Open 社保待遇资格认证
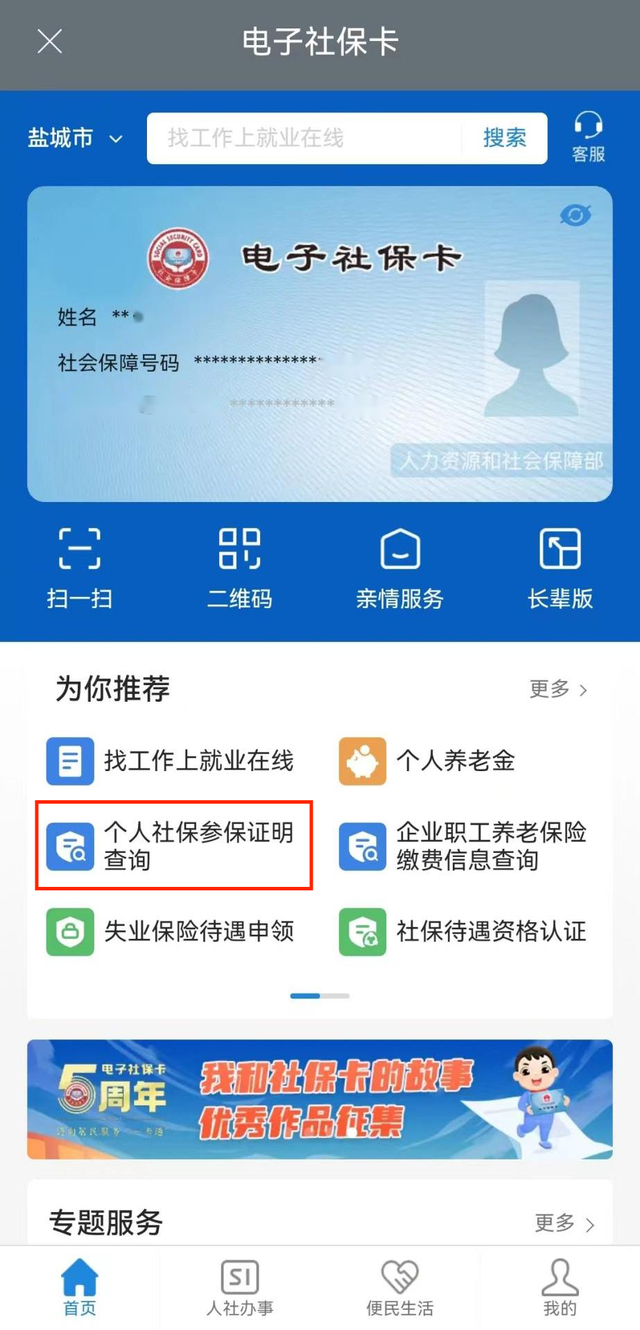Image resolution: width=640 pixels, height=1330 pixels. pos(463,931)
